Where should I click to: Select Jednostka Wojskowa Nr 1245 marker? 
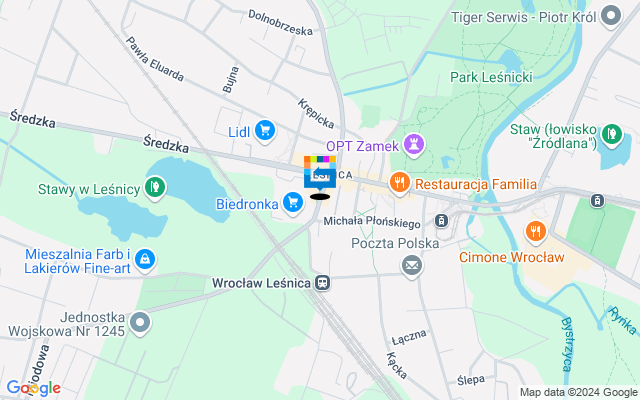click(x=140, y=322)
